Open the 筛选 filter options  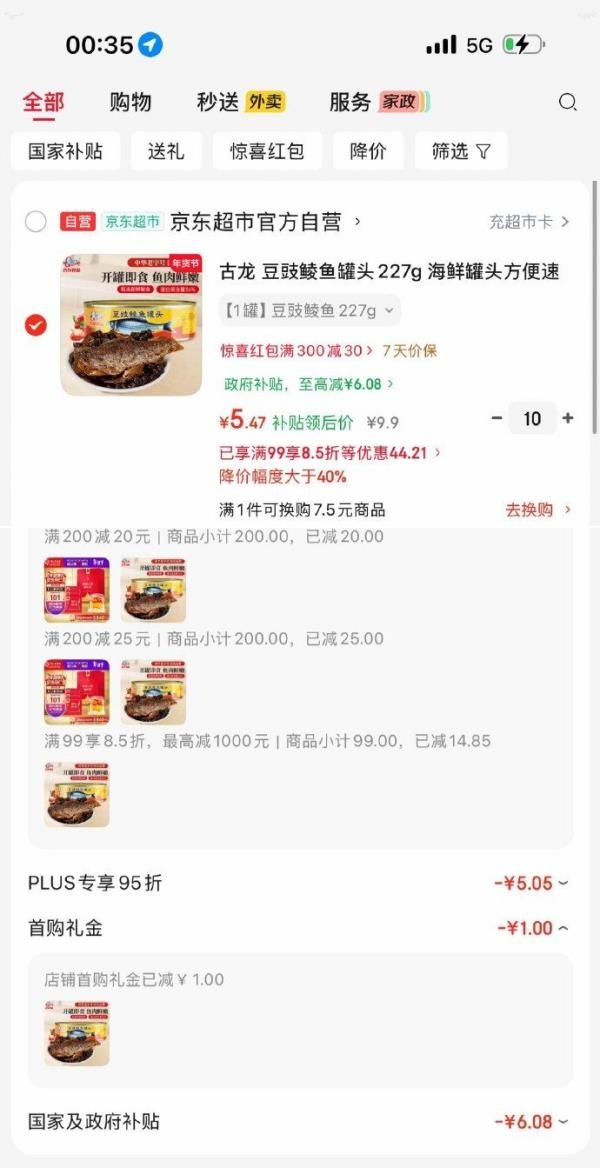point(461,152)
